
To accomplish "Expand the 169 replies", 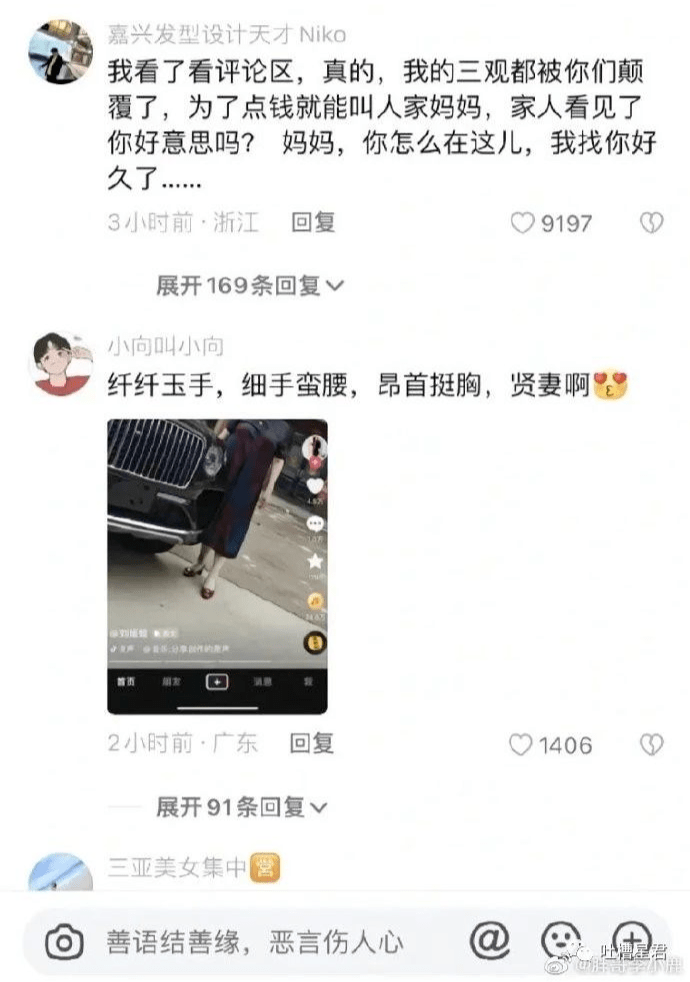I will point(250,286).
